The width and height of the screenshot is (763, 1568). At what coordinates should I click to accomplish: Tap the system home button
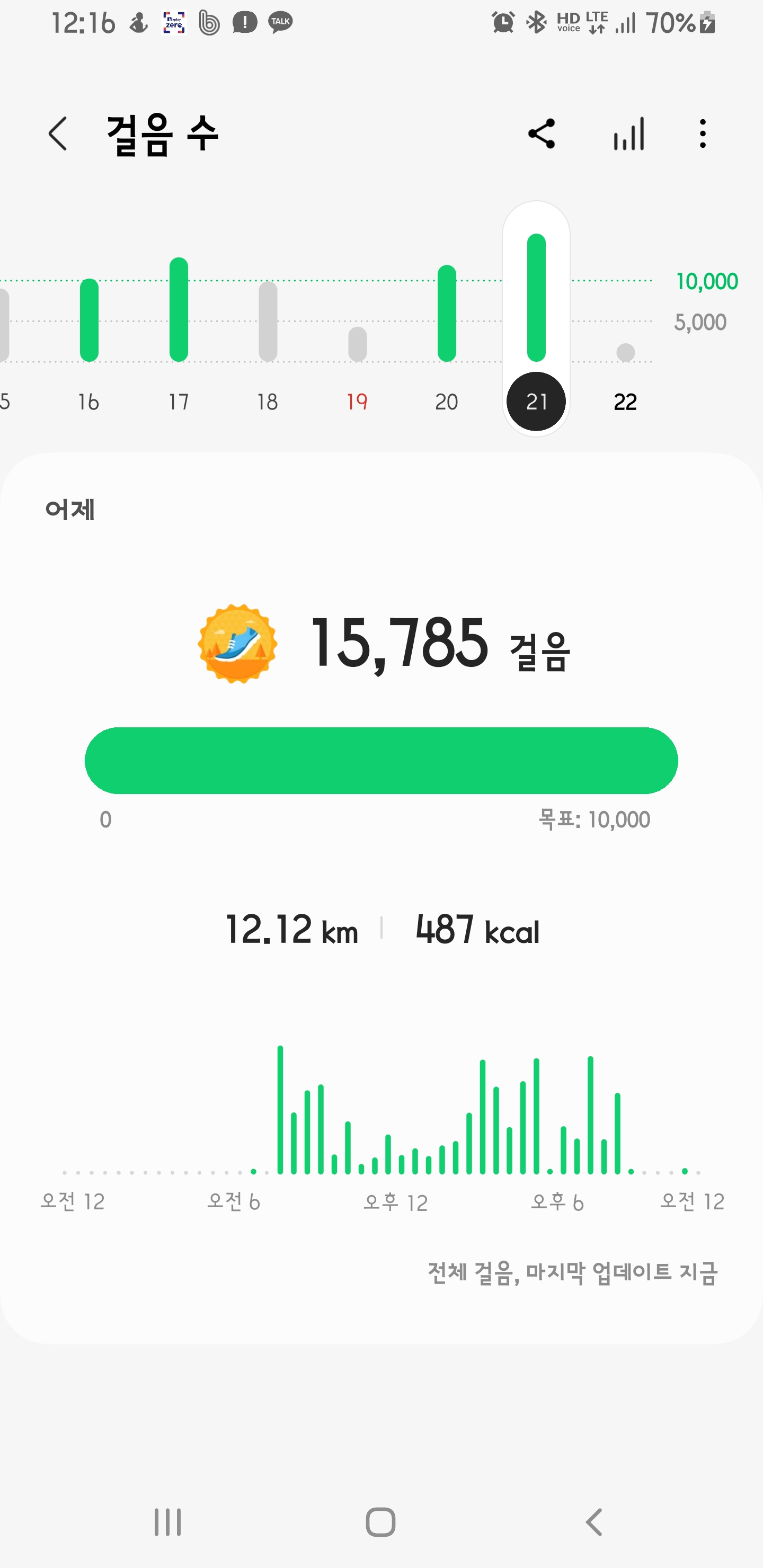pos(380,1522)
